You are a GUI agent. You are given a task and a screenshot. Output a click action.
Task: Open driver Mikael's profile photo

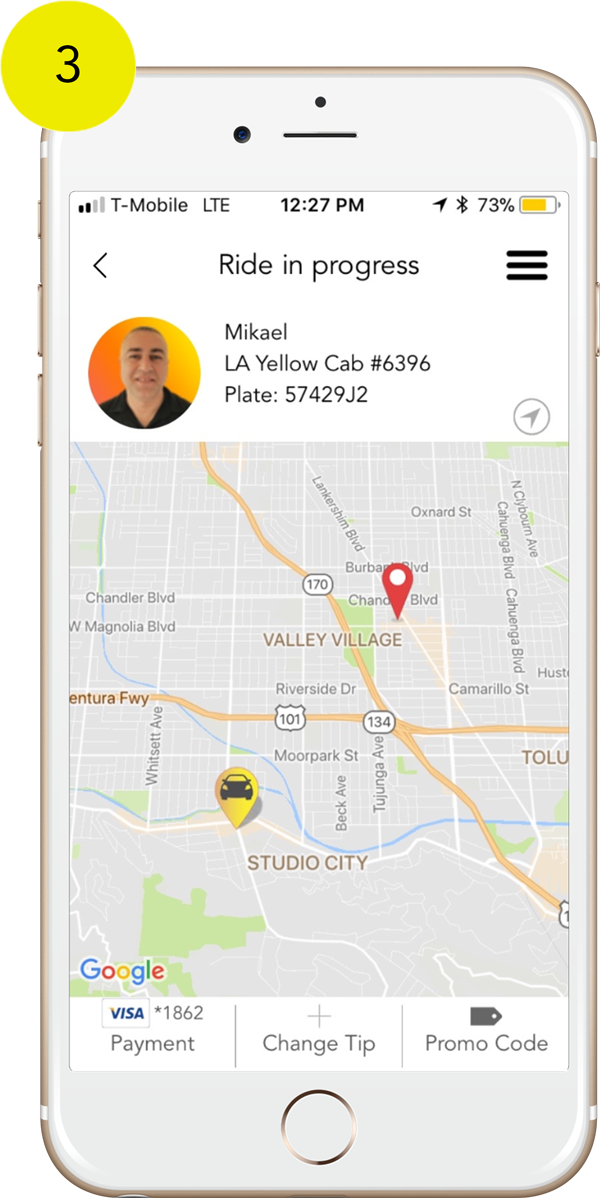coord(144,373)
